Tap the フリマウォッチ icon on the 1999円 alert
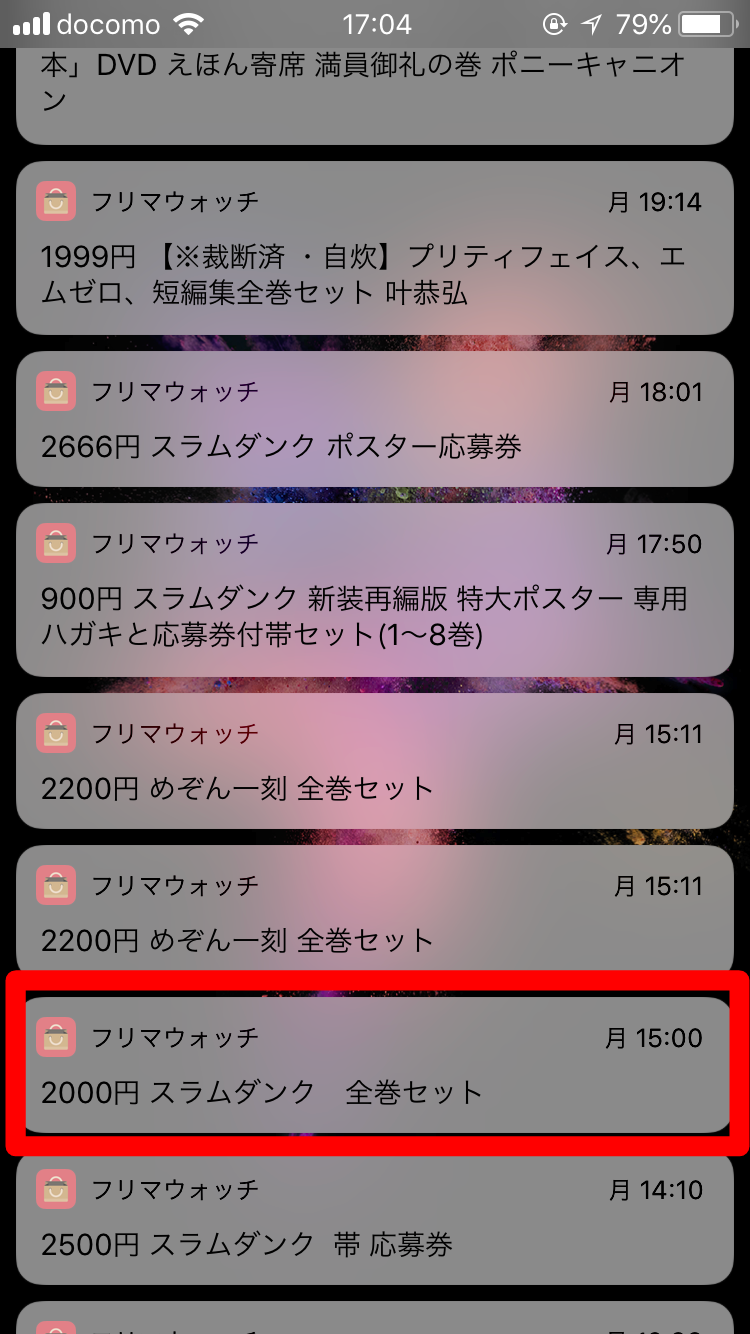The height and width of the screenshot is (1334, 750). [x=56, y=201]
